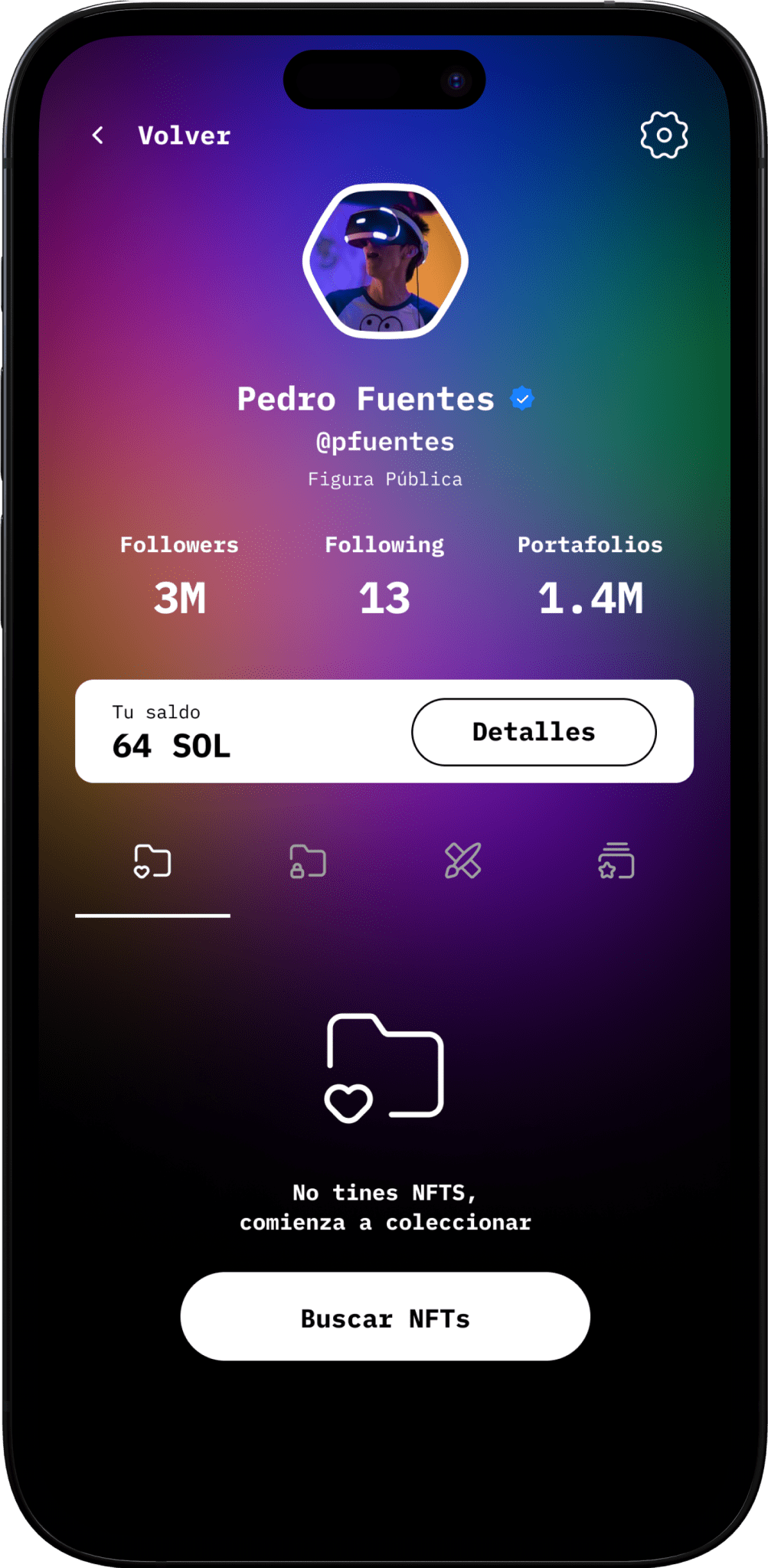Switch to the locked folder tab
The image size is (768, 1568).
coord(308,862)
